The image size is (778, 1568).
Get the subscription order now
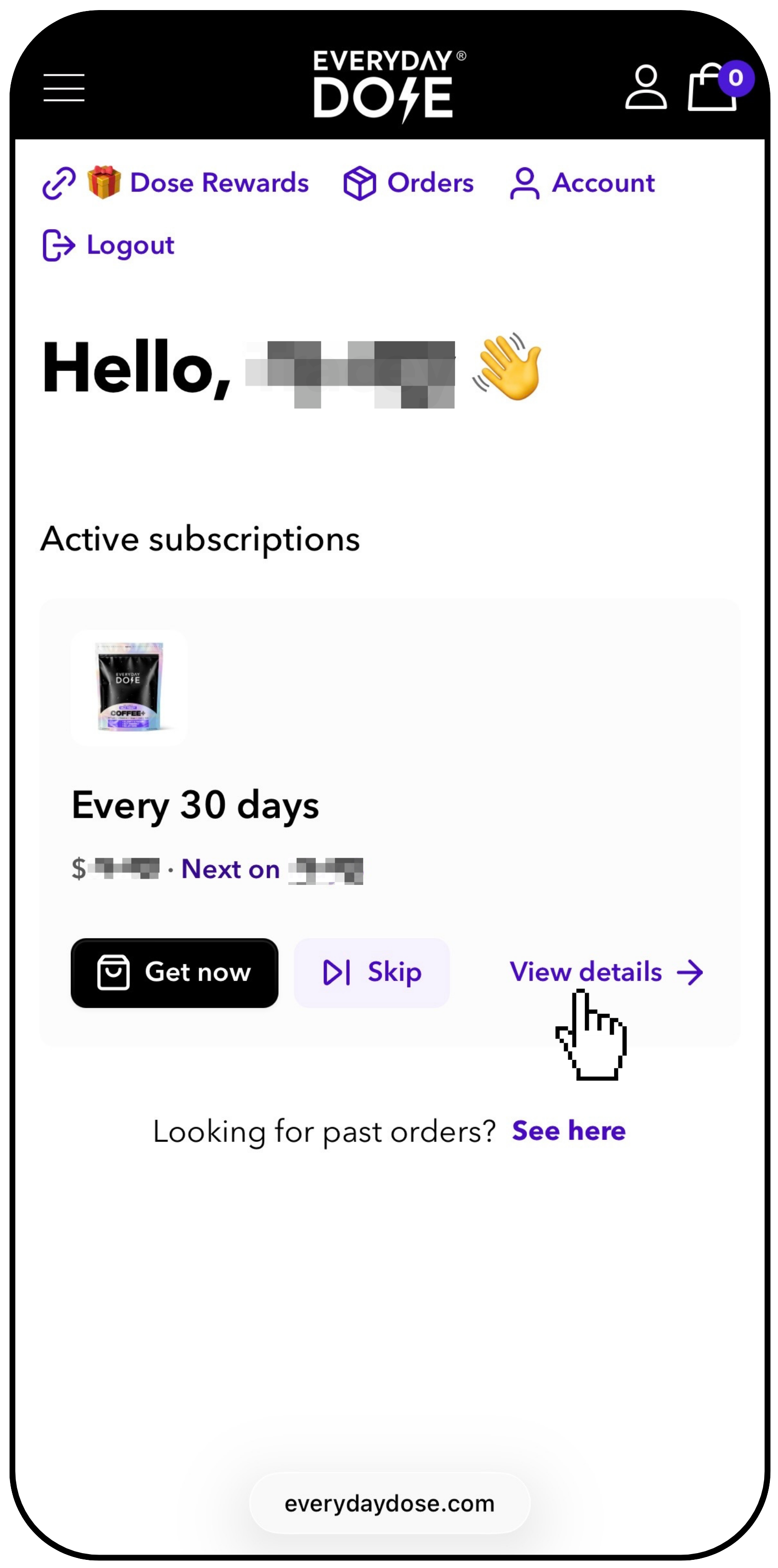[x=174, y=972]
